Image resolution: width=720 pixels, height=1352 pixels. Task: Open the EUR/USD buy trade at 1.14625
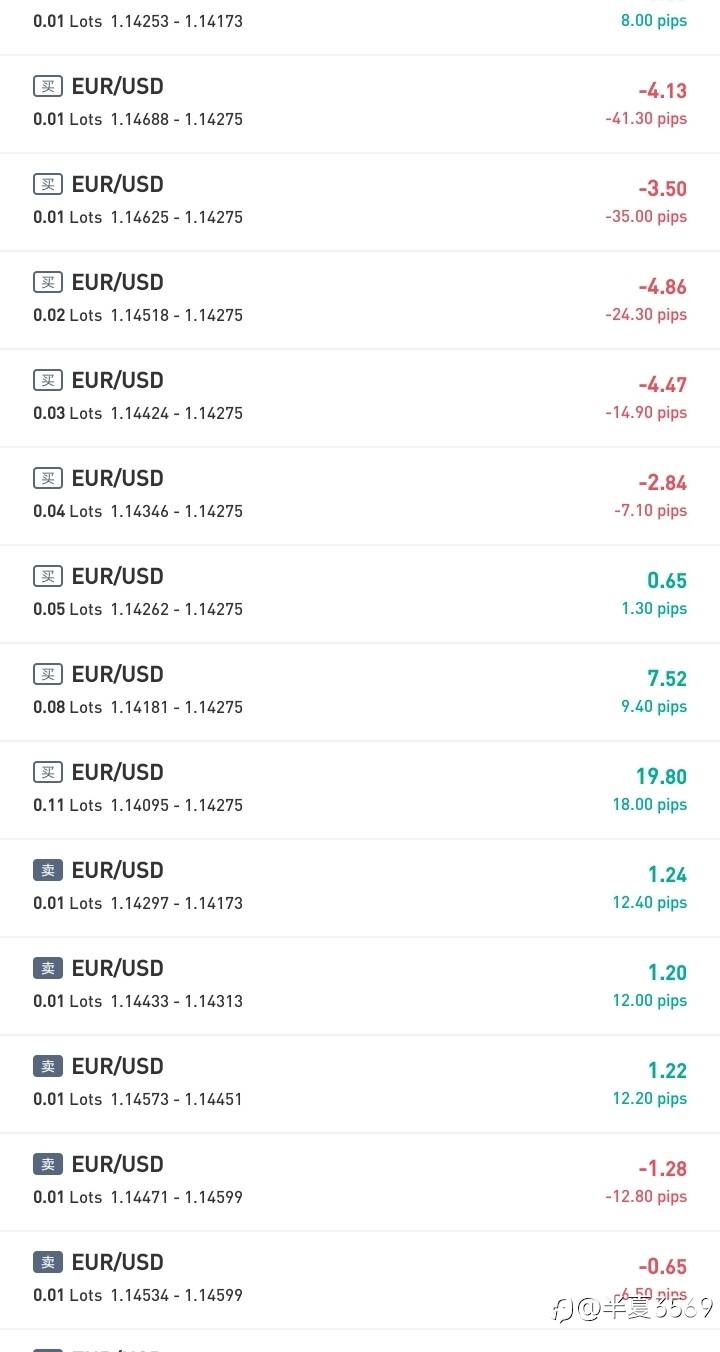(x=360, y=202)
